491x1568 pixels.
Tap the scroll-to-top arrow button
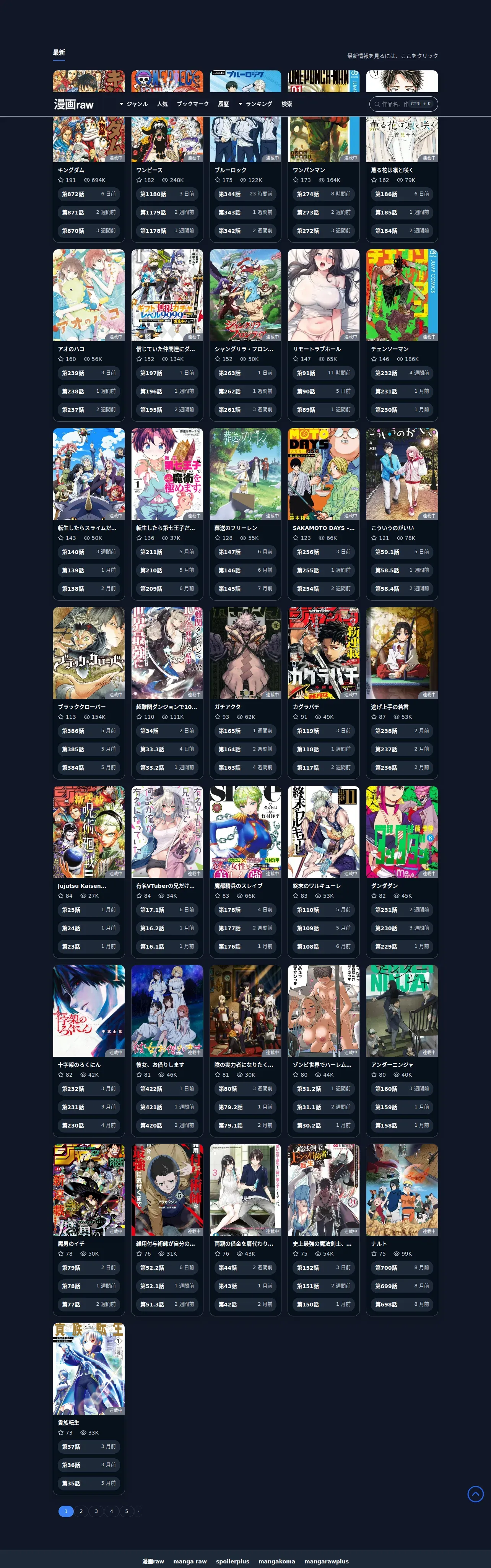coord(476,1494)
